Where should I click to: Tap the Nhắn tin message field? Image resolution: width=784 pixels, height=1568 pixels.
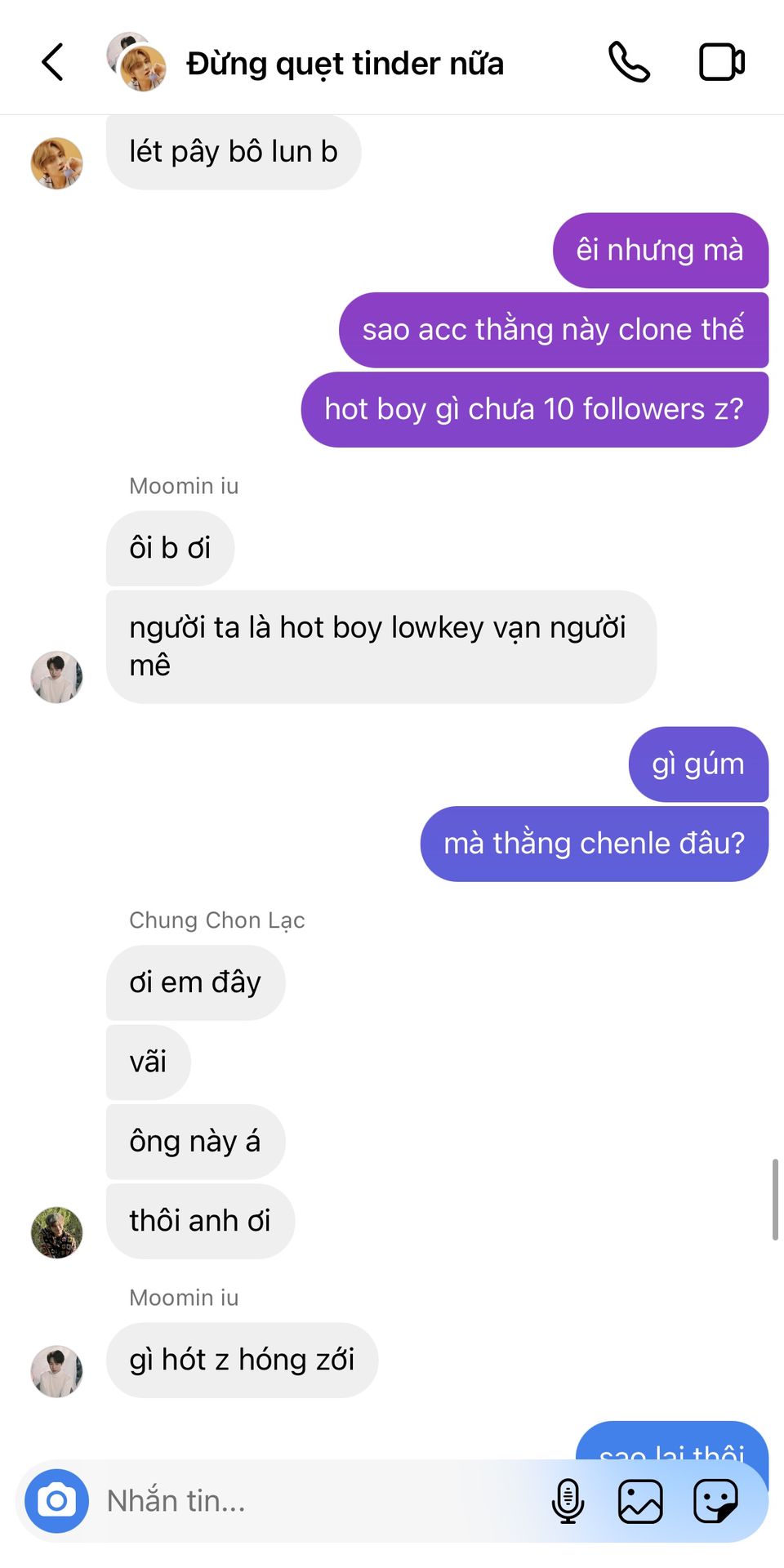318,1501
